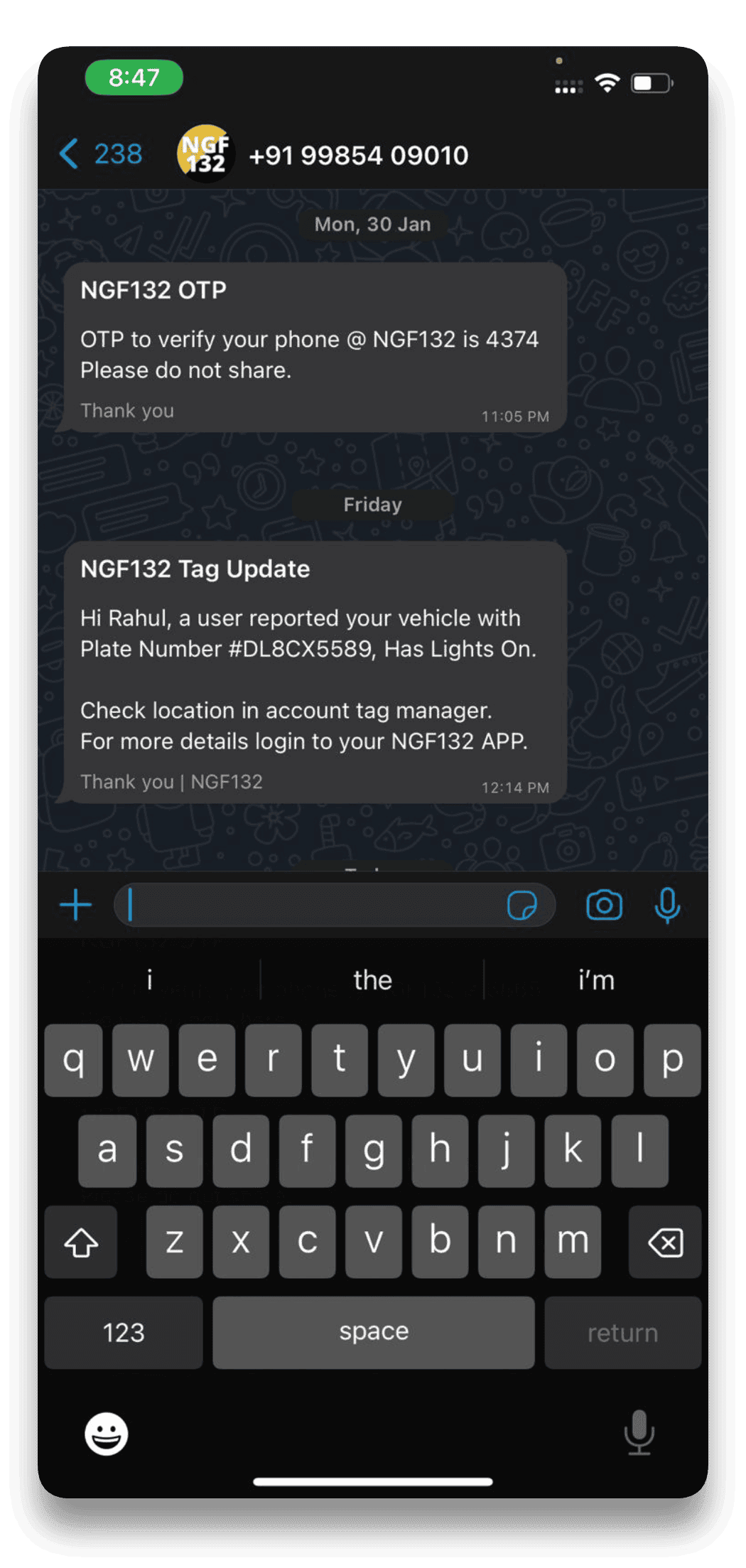Insert the suggestion "the"
The width and height of the screenshot is (746, 1568).
(372, 980)
